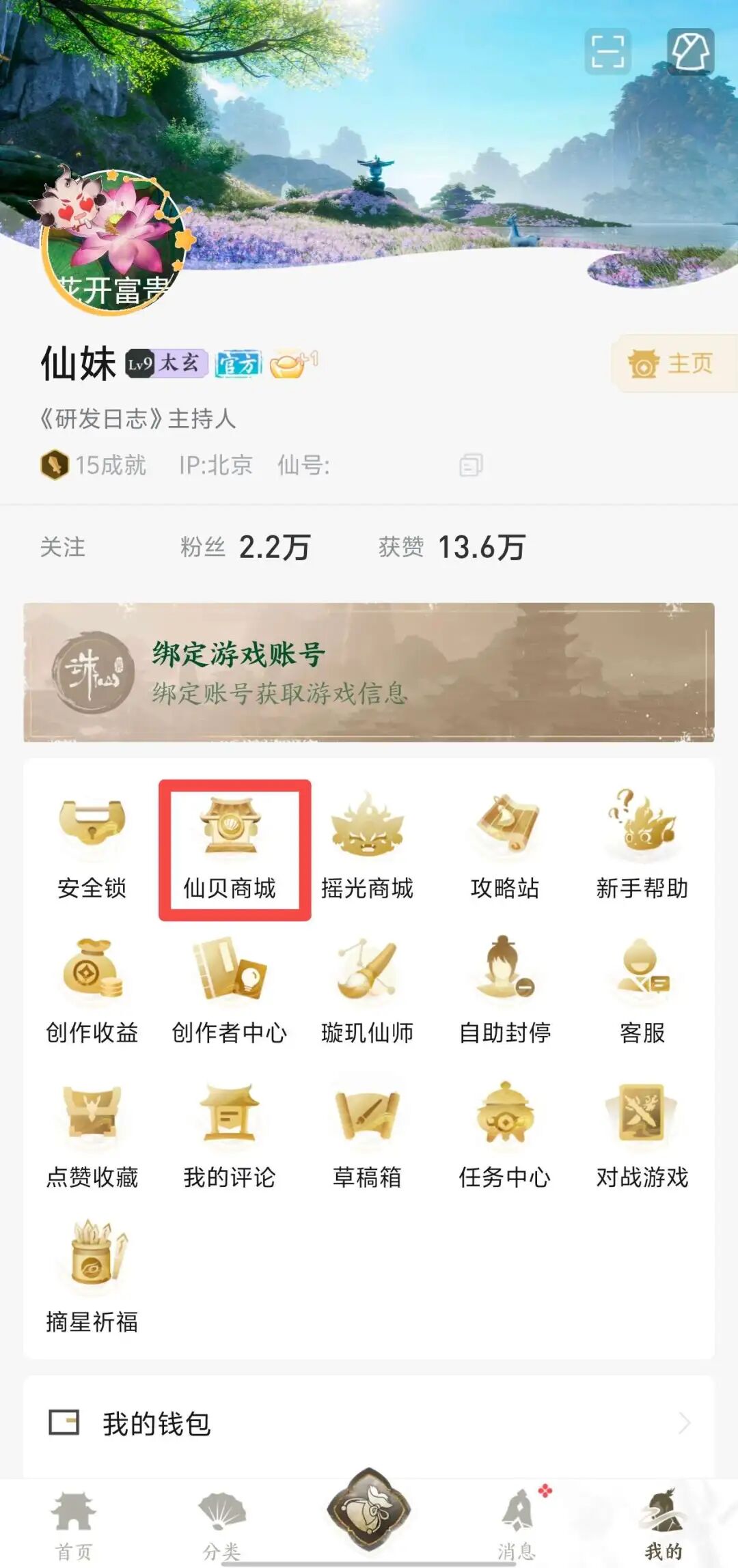
Task: Open 摇光商城
Action: click(x=368, y=847)
